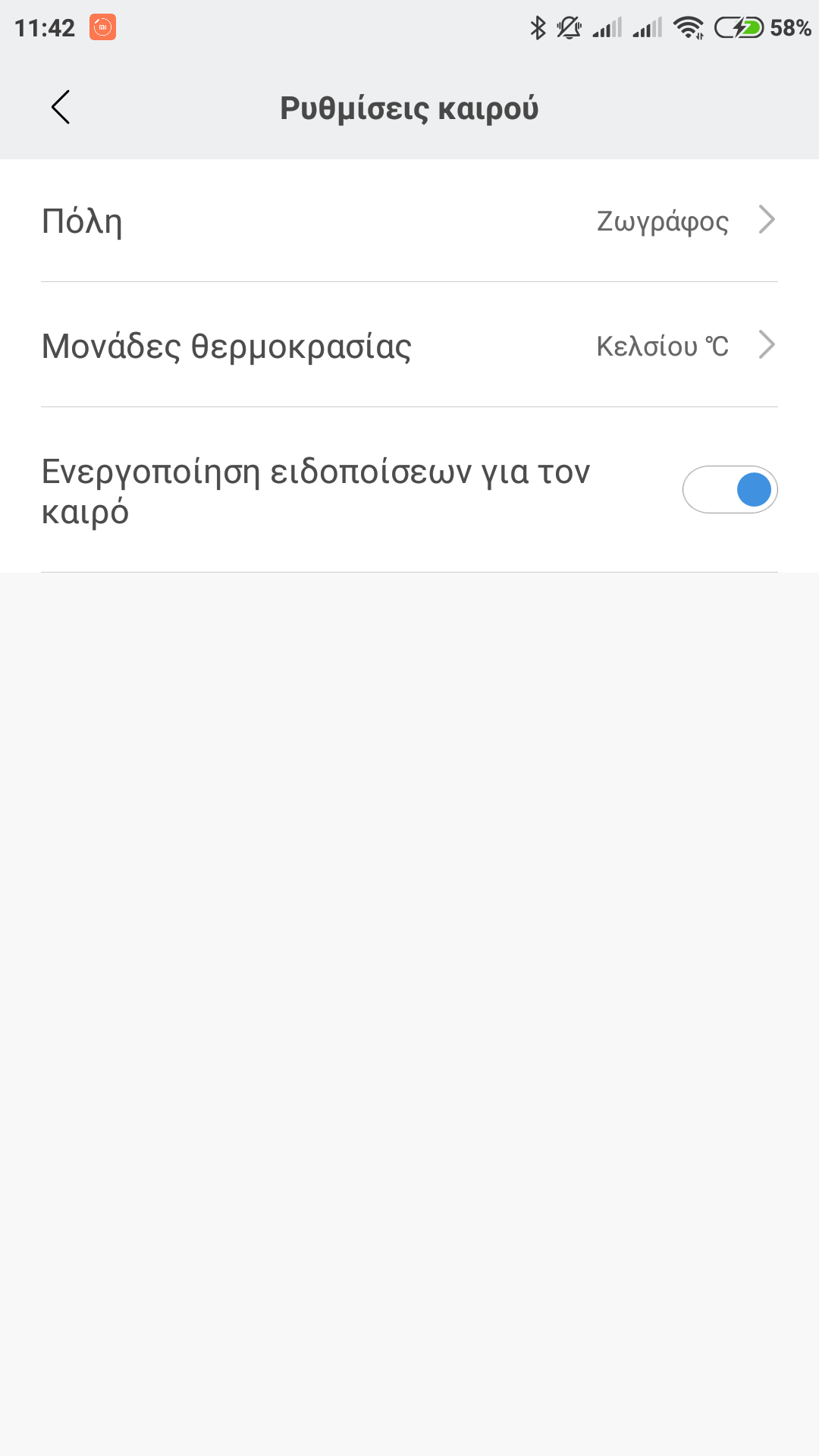The image size is (819, 1456).
Task: Open the Πόλη city setting
Action: [x=409, y=221]
